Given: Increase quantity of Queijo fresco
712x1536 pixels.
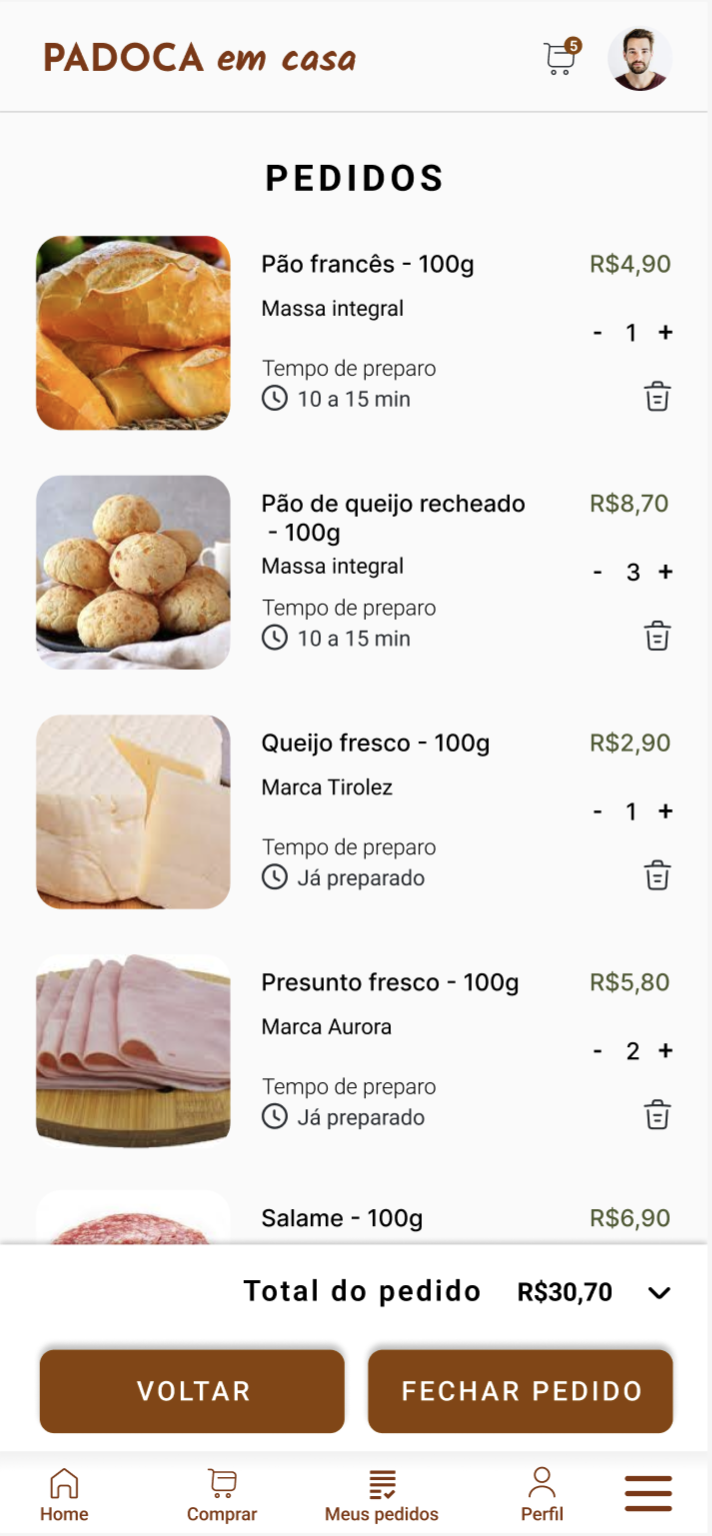Looking at the screenshot, I should pos(665,811).
